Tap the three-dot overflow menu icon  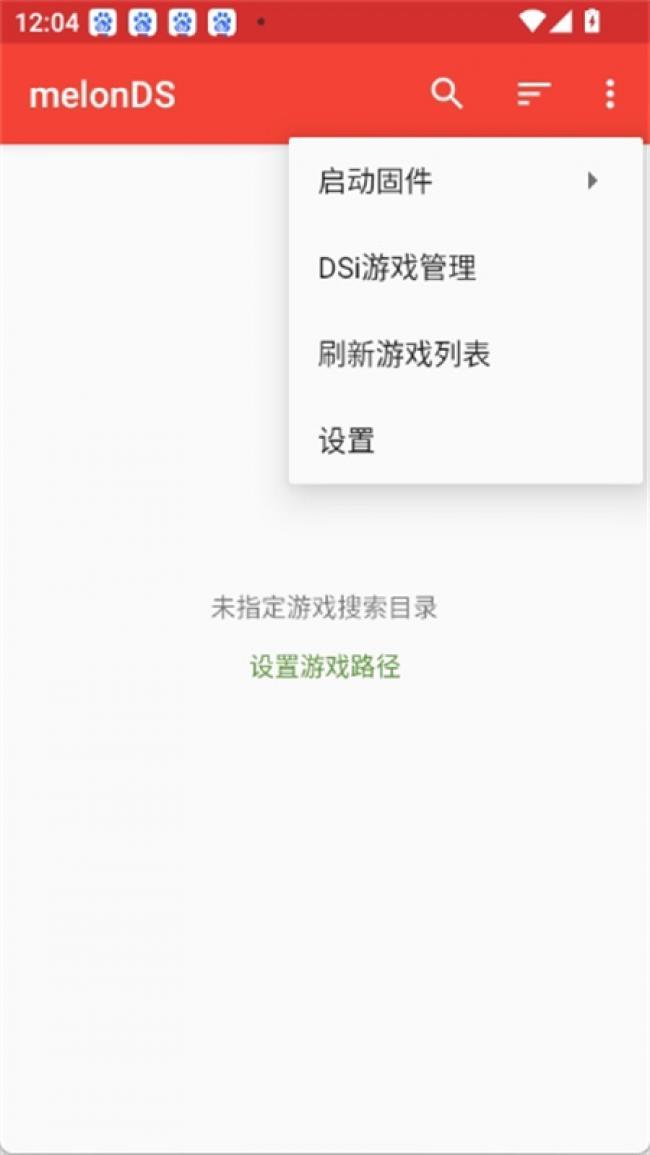[x=609, y=94]
